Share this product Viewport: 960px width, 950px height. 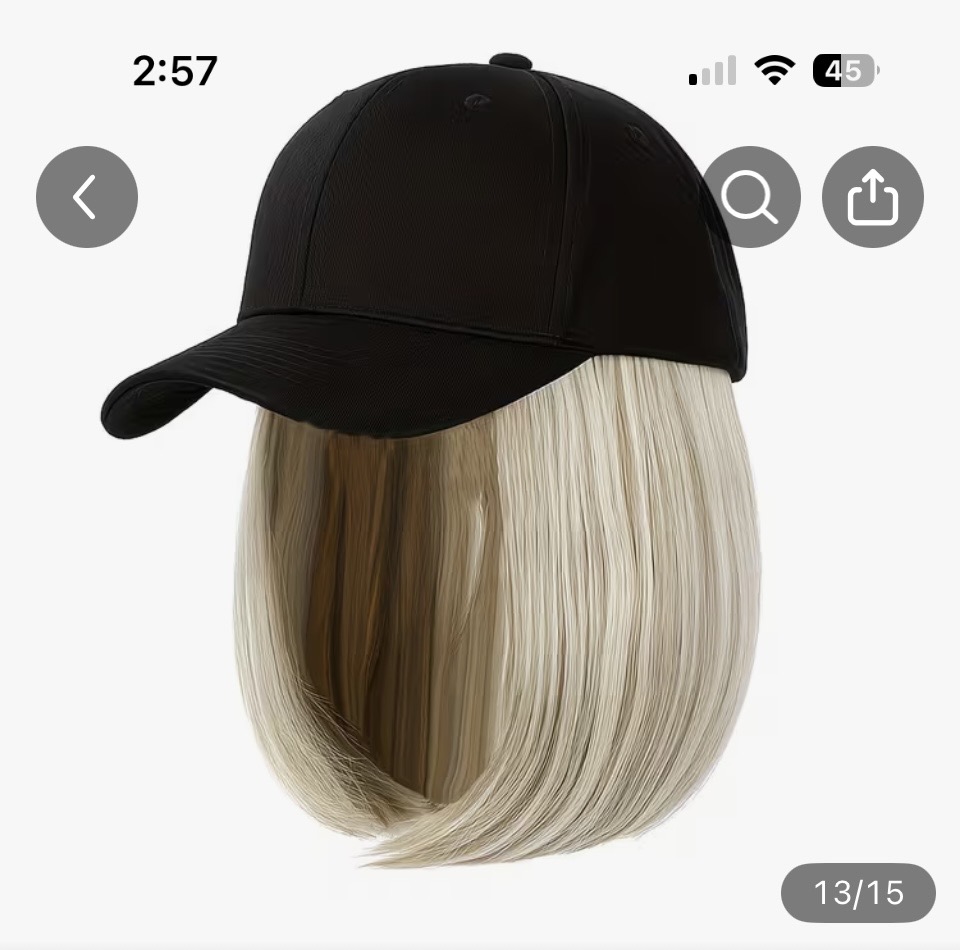point(872,198)
